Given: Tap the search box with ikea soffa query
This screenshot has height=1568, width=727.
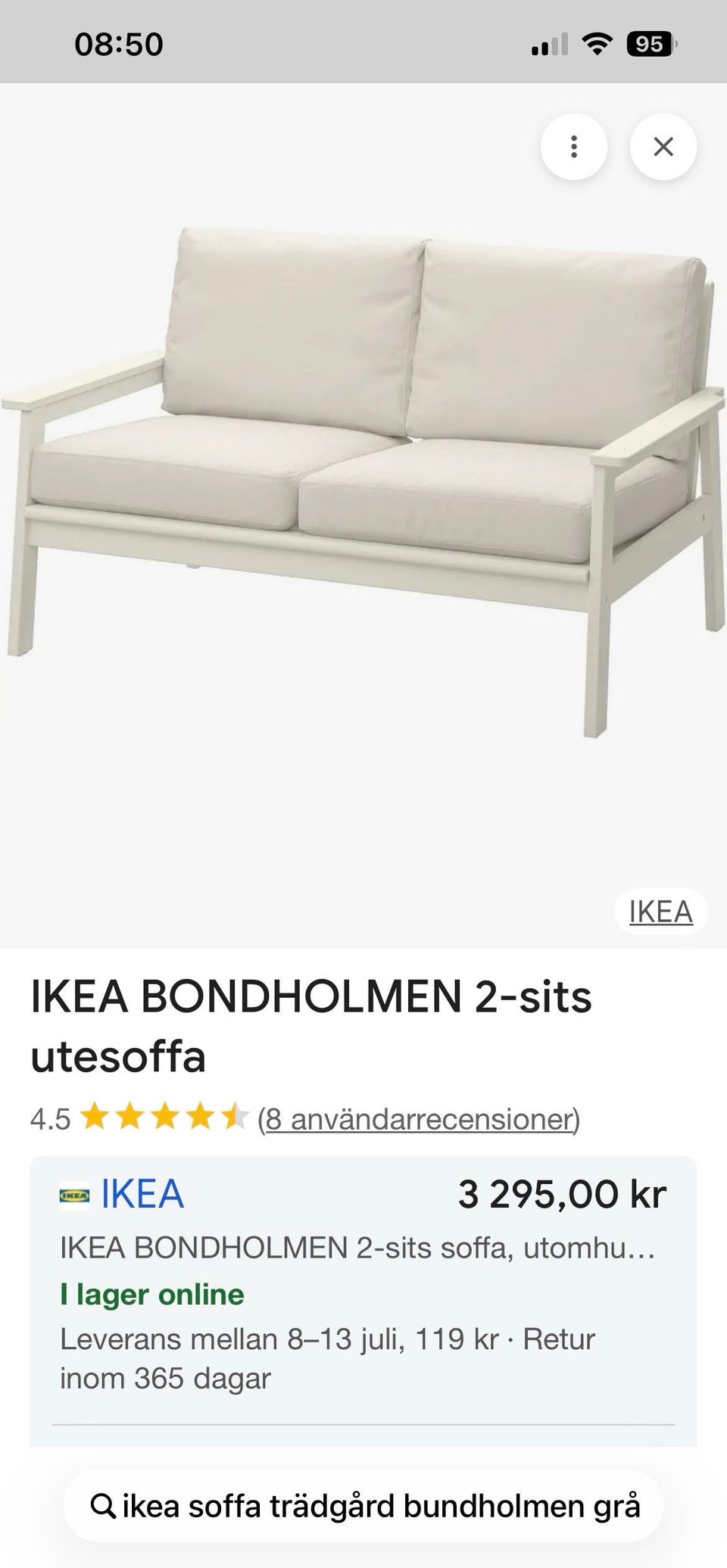Looking at the screenshot, I should coord(363,1505).
